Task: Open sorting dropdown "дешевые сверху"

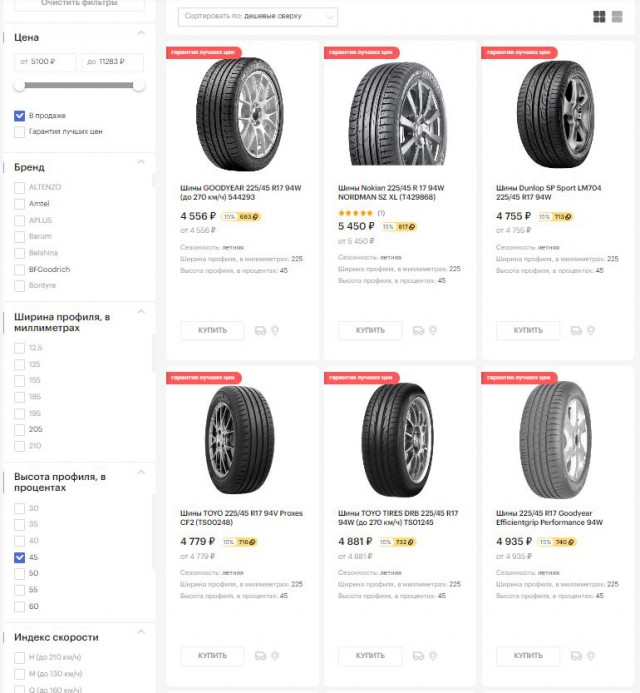Action: pyautogui.click(x=257, y=17)
